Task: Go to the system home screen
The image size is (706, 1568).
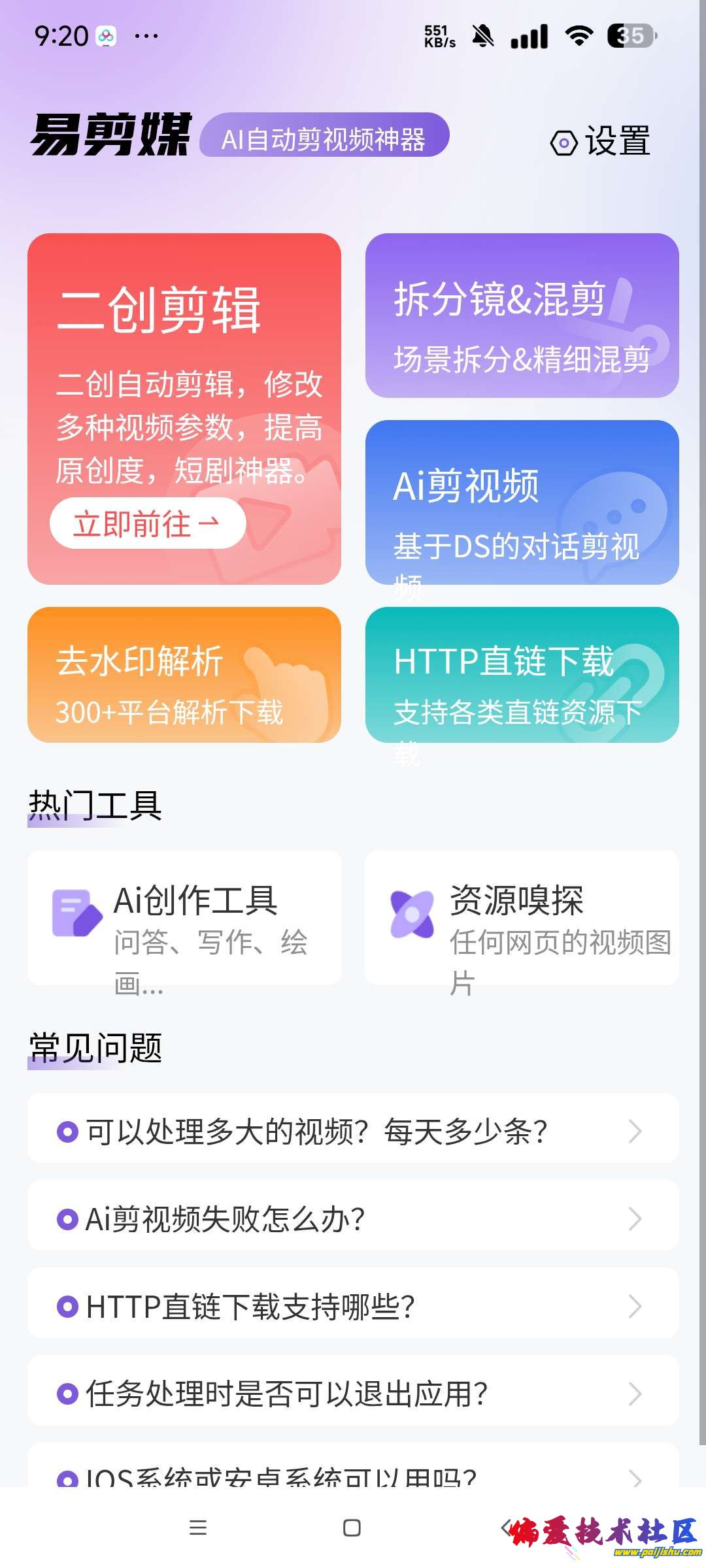Action: (352, 1527)
